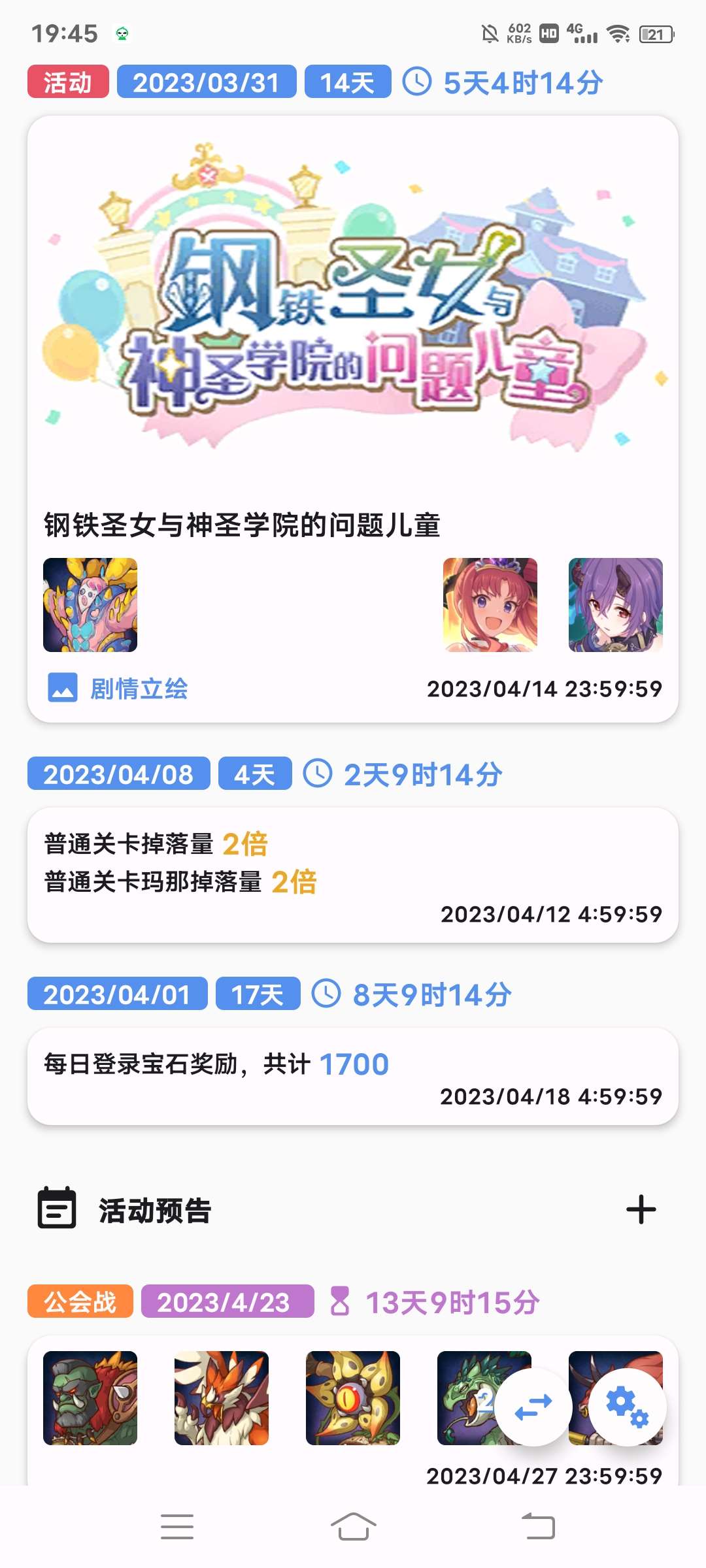Open the yellow flower-eye clan battle boss
Image resolution: width=706 pixels, height=1568 pixels.
(x=353, y=1397)
